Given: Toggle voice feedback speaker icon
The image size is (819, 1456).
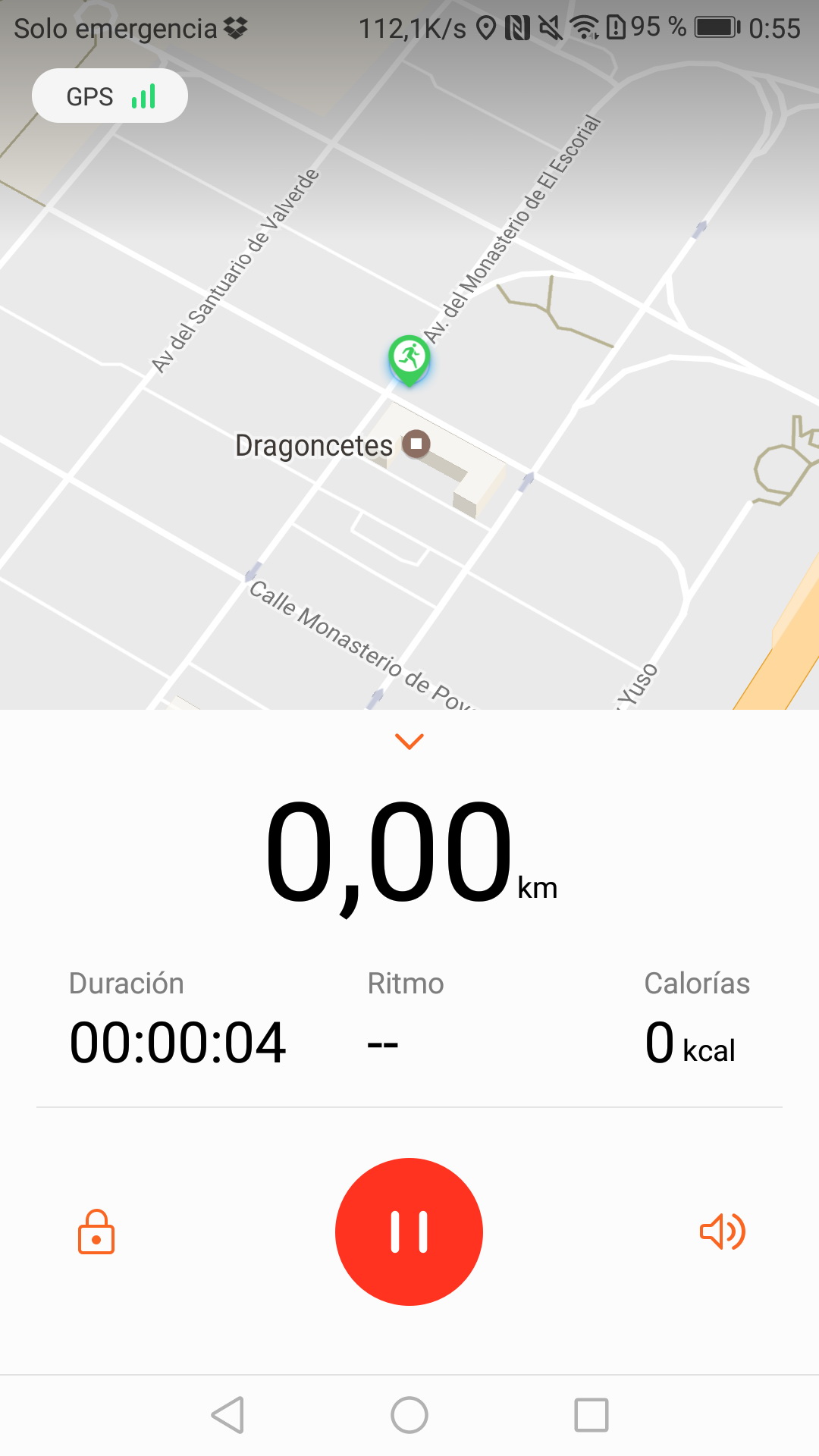Looking at the screenshot, I should pyautogui.click(x=722, y=1232).
